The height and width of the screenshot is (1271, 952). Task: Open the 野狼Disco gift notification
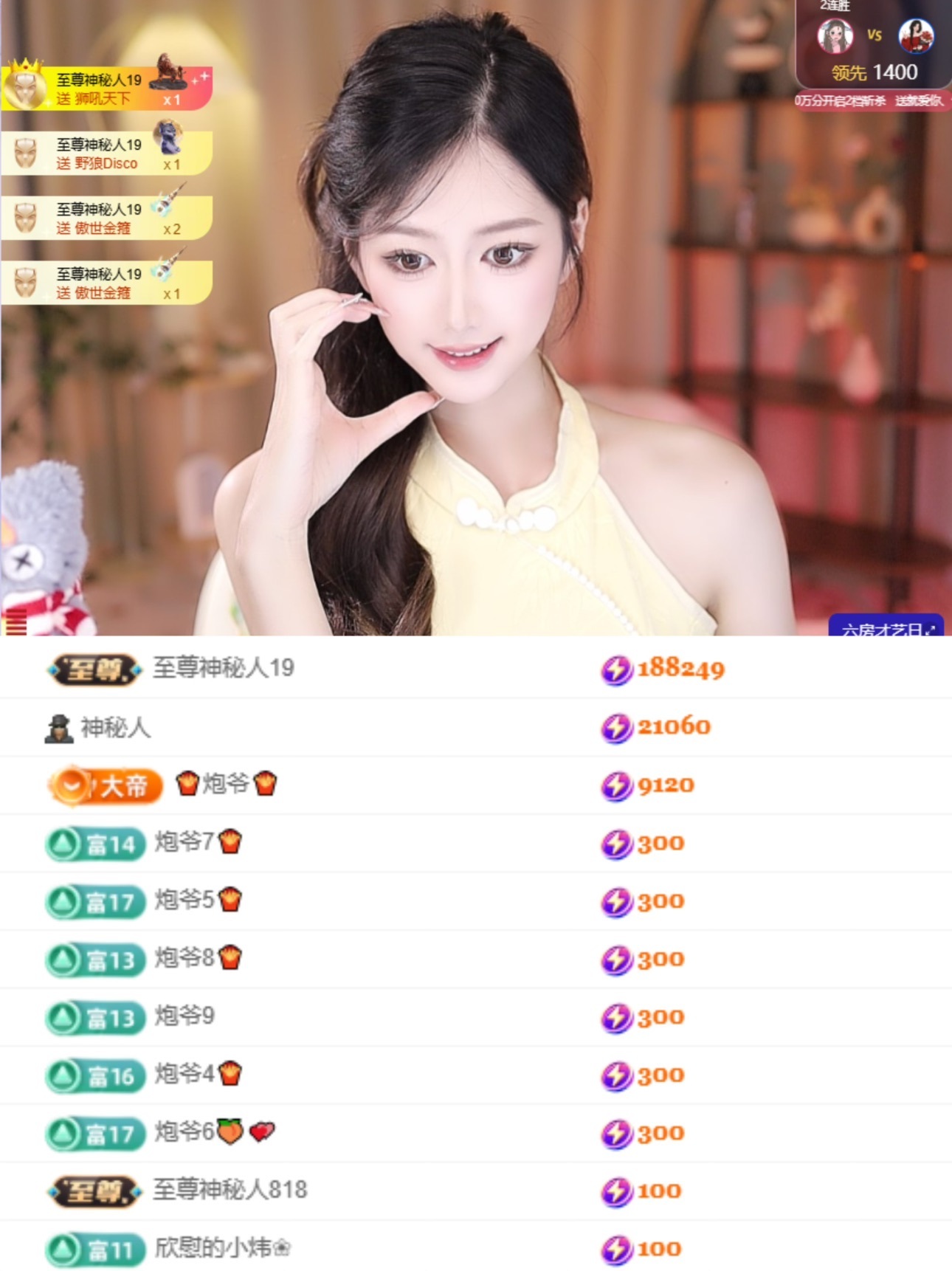point(107,154)
